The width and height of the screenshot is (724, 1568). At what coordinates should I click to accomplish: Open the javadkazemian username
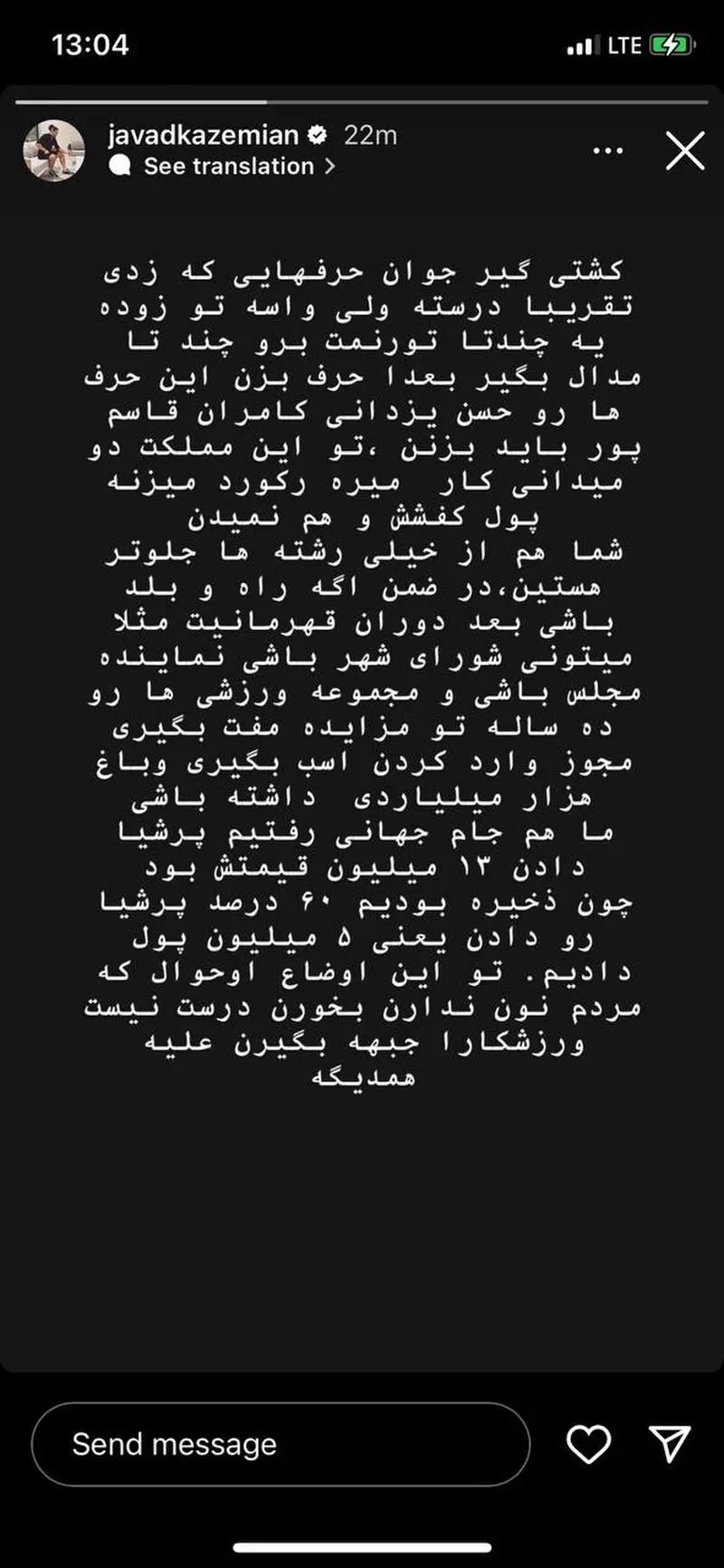pyautogui.click(x=203, y=135)
